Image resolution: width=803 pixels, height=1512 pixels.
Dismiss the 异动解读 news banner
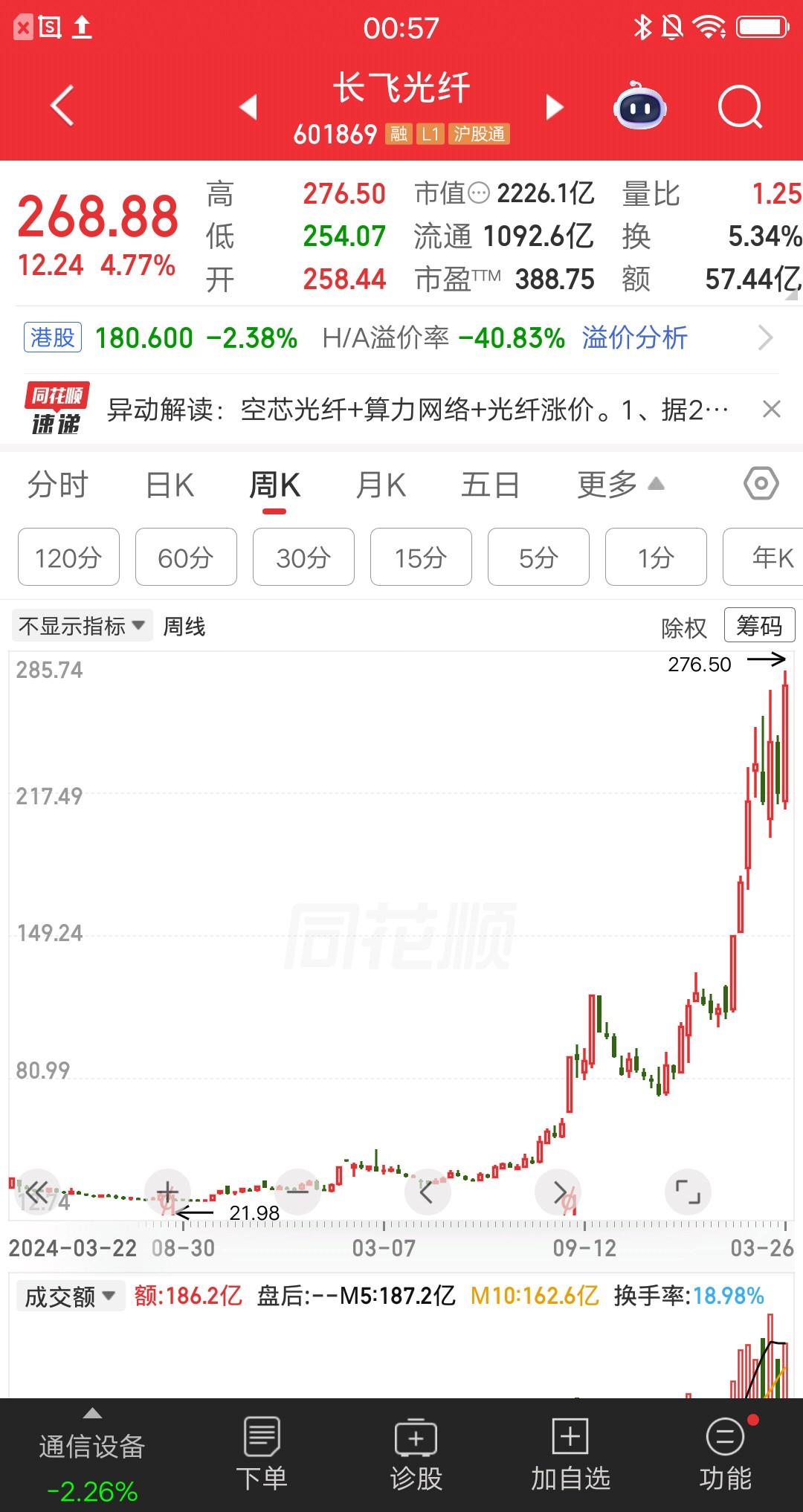coord(771,410)
